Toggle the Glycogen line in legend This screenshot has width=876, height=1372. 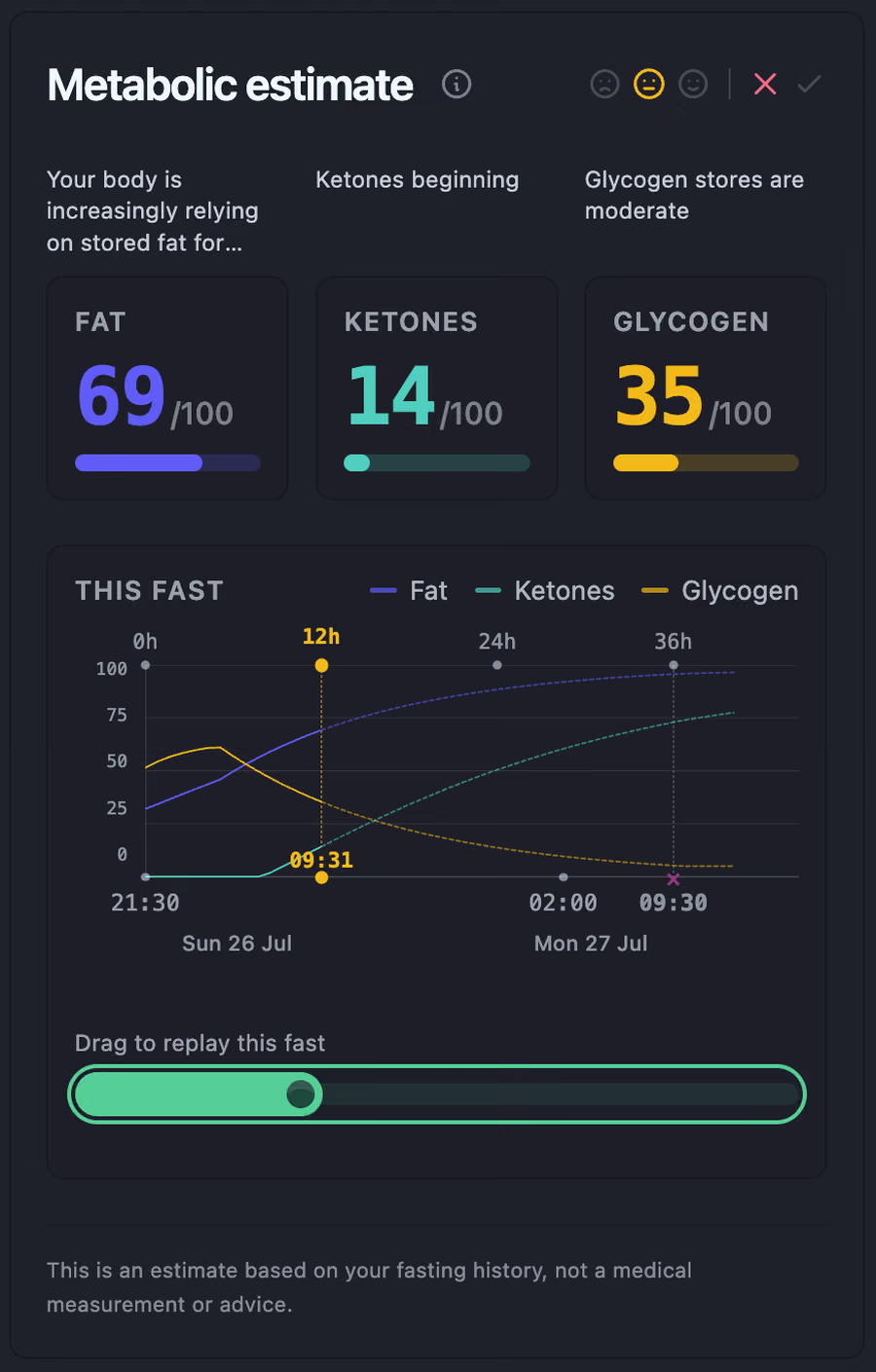(x=720, y=590)
